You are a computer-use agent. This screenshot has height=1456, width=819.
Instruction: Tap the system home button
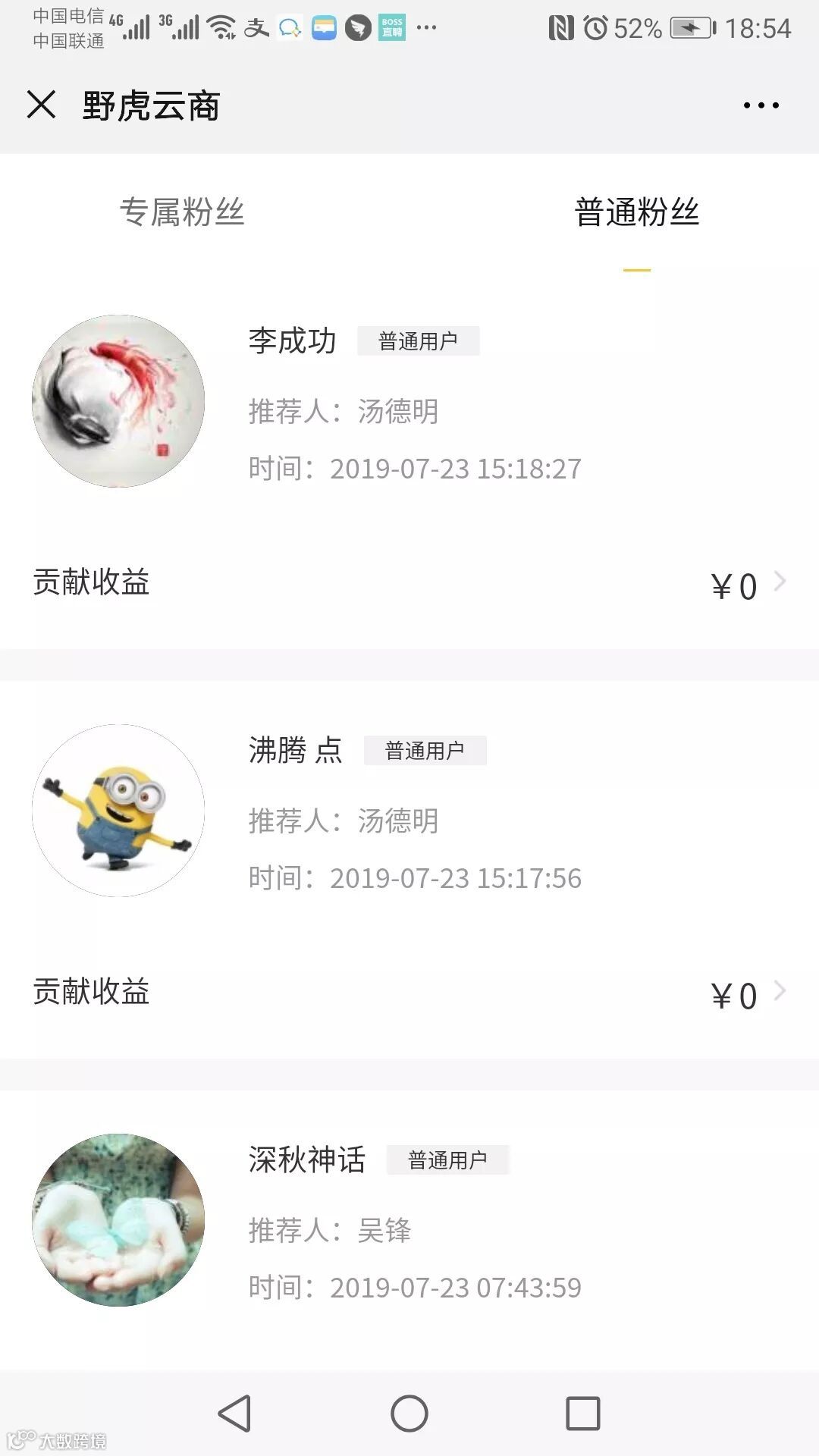pos(409,1414)
